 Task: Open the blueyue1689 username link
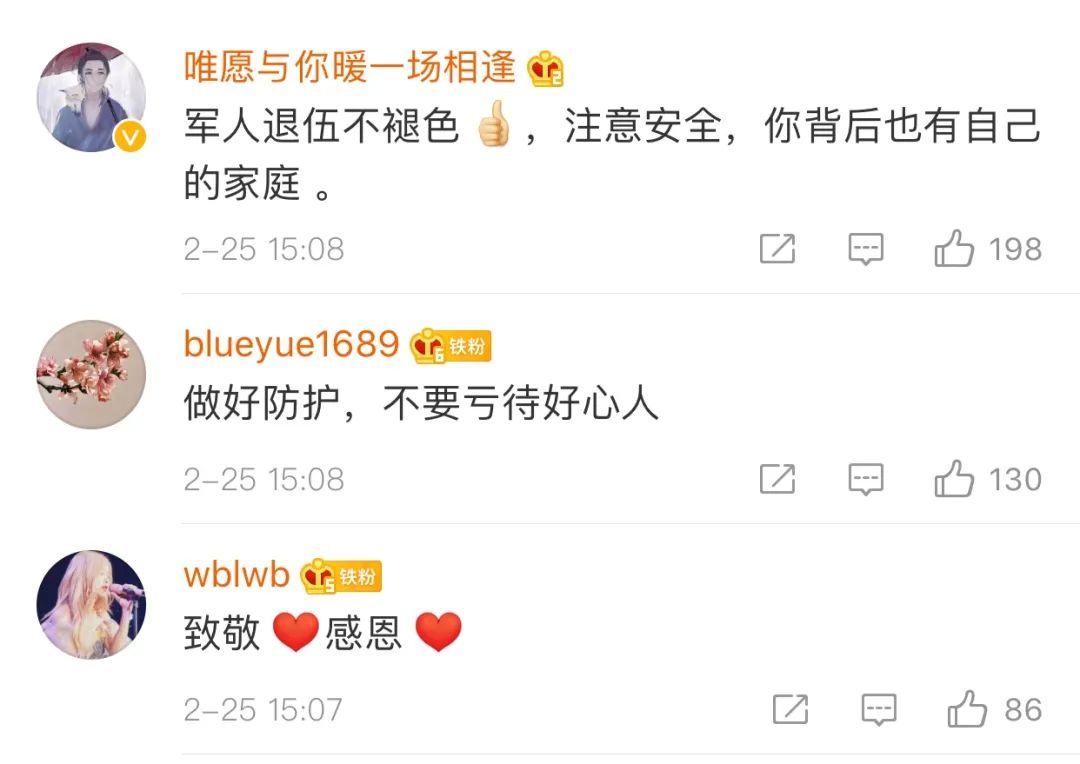[x=291, y=344]
